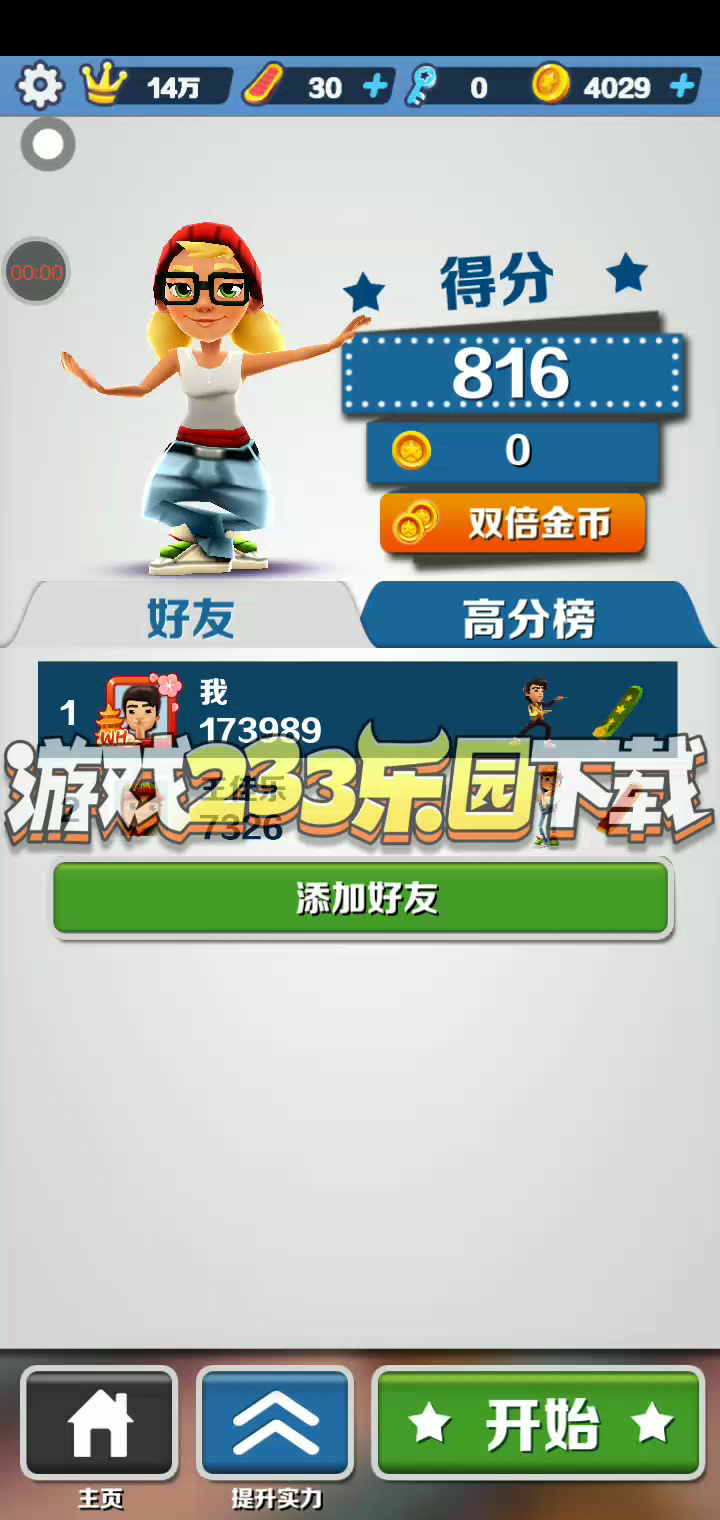Add more coins with the plus
720x1520 pixels.
(x=683, y=87)
